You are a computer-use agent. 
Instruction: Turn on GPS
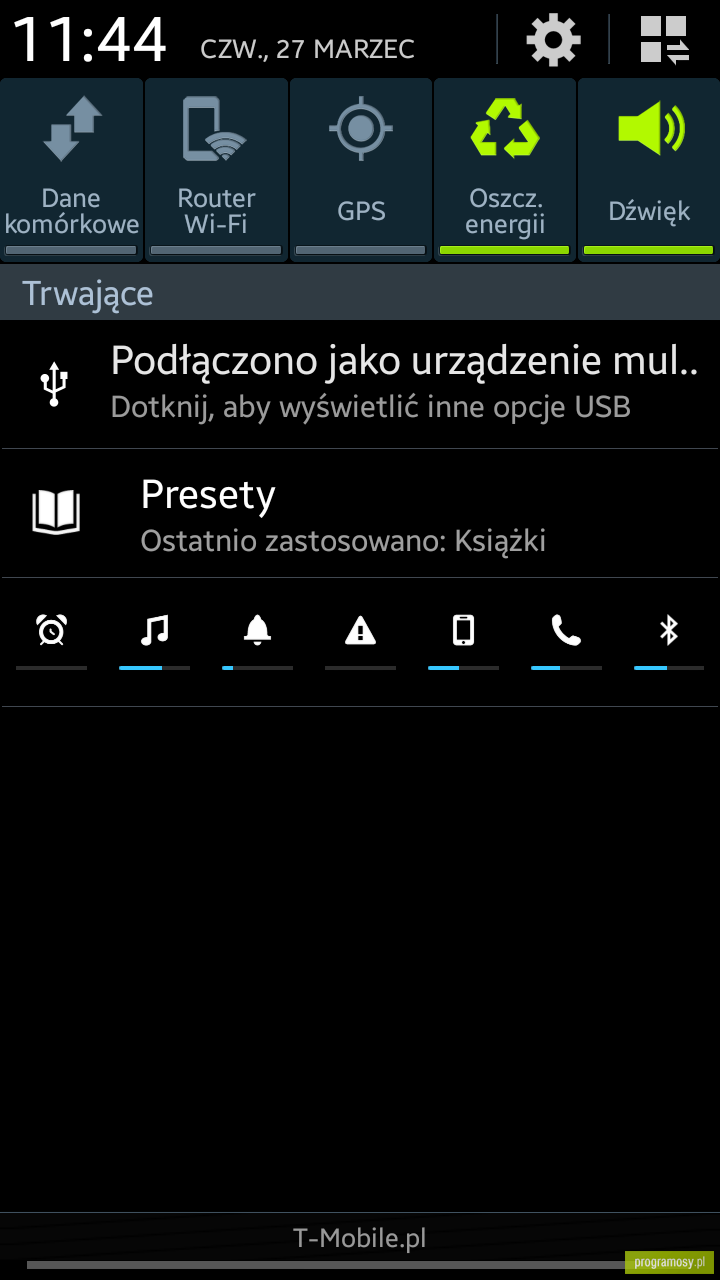[361, 170]
